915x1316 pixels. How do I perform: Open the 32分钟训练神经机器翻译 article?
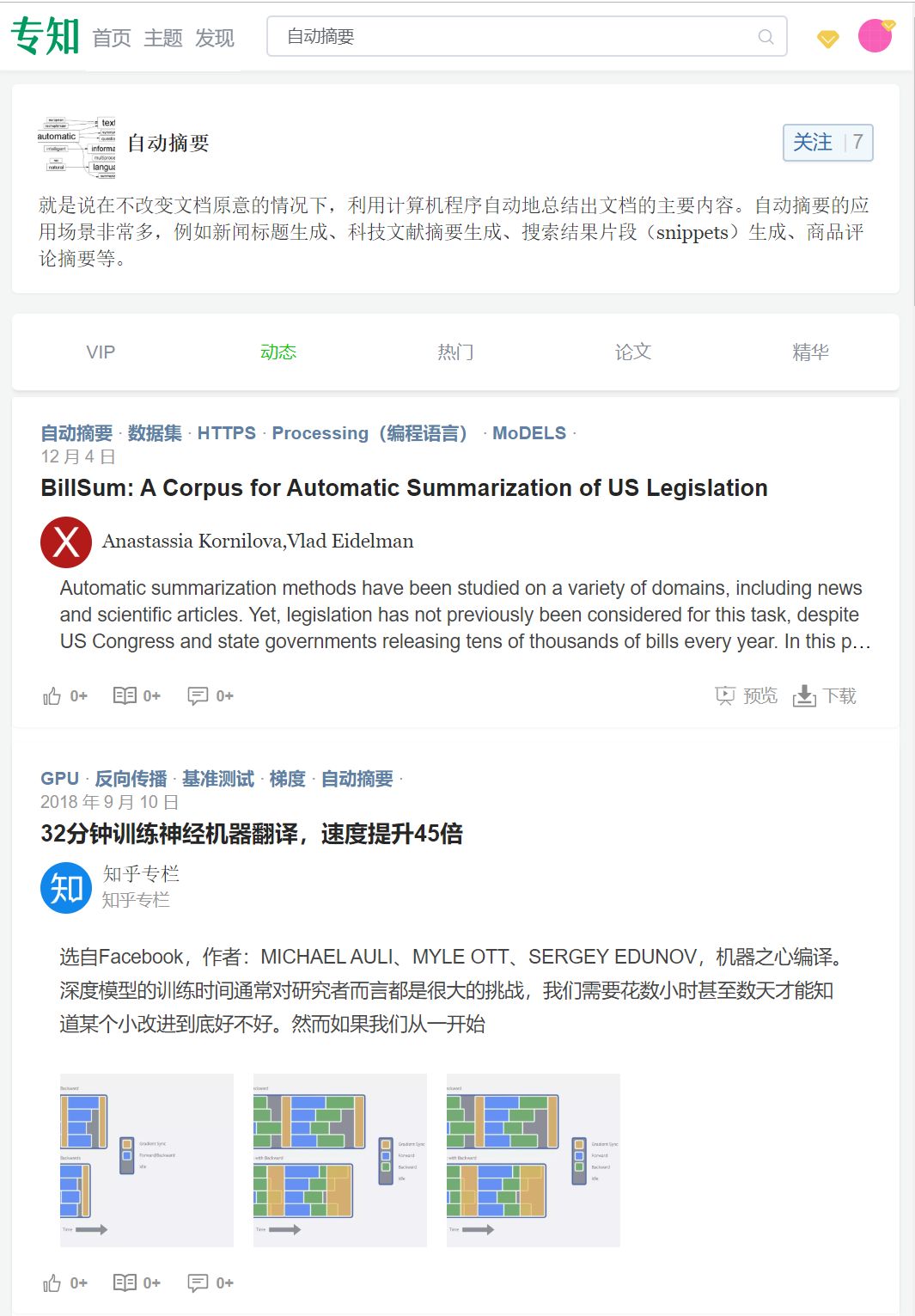pos(252,834)
